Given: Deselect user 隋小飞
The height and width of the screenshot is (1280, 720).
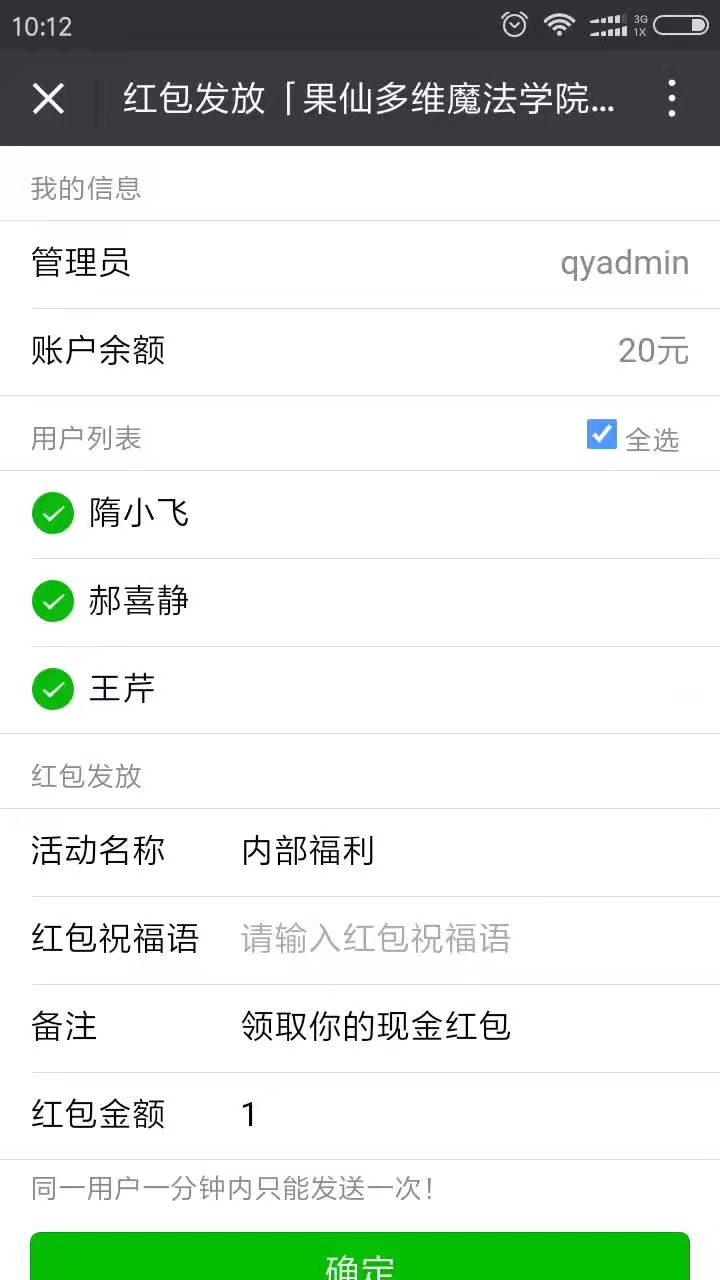Looking at the screenshot, I should pyautogui.click(x=53, y=514).
